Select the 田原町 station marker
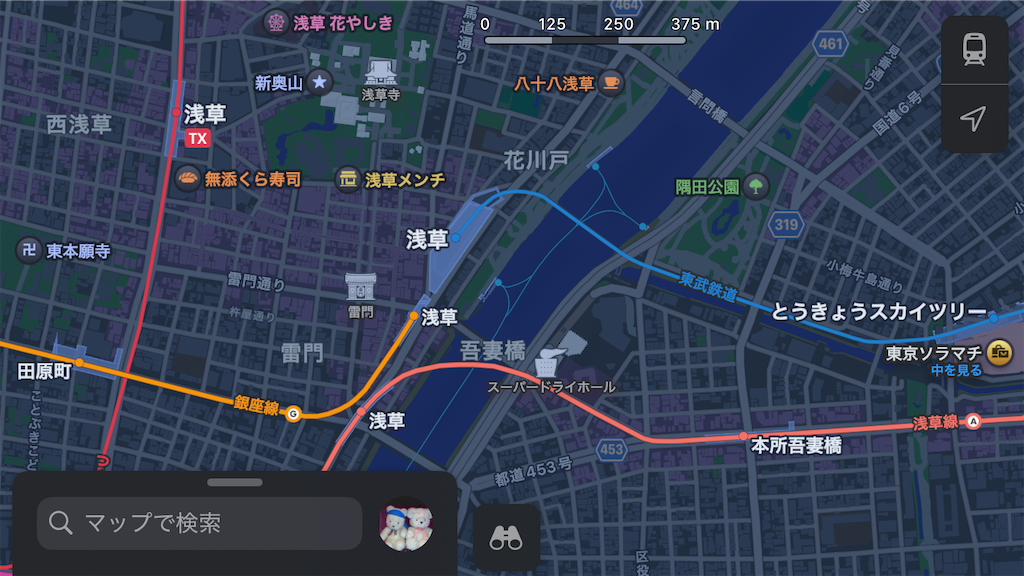The width and height of the screenshot is (1024, 576). (79, 362)
